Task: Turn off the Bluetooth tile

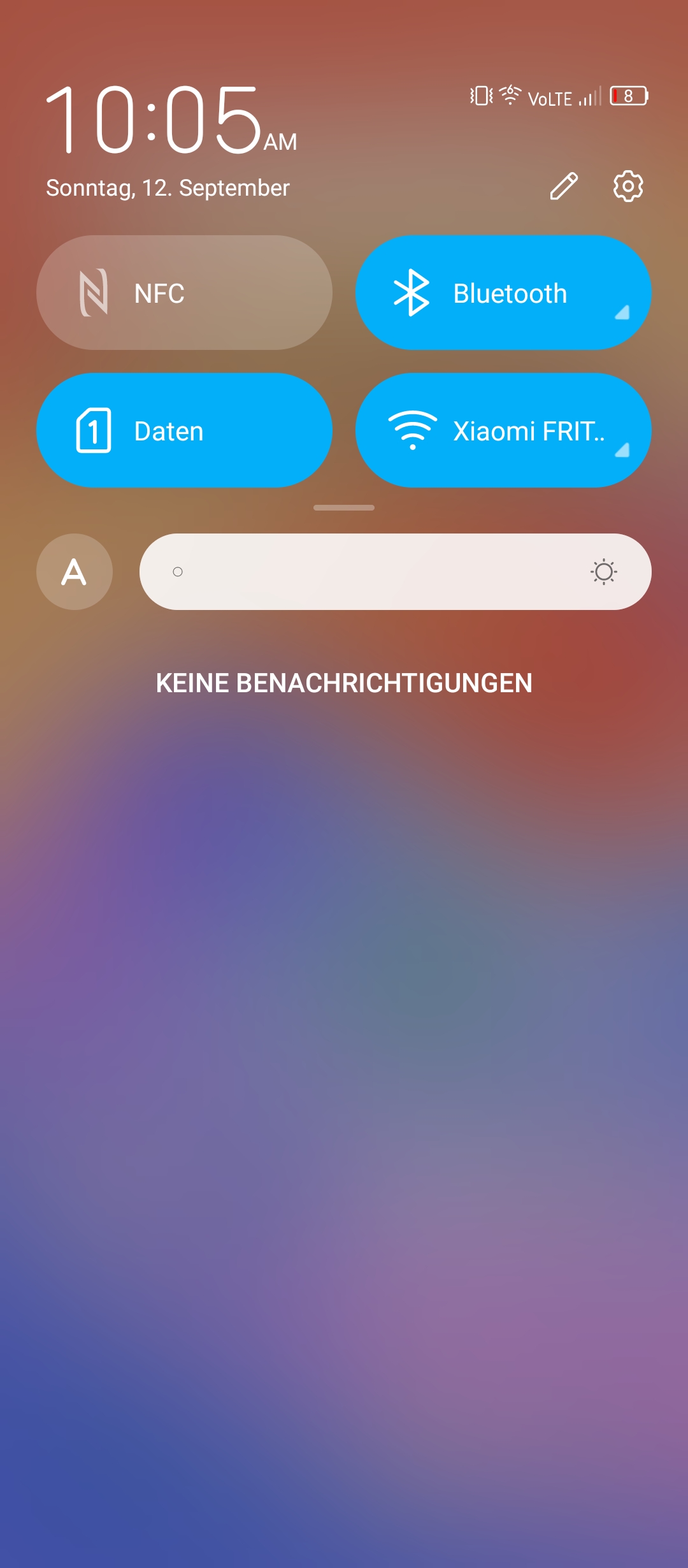Action: tap(503, 293)
